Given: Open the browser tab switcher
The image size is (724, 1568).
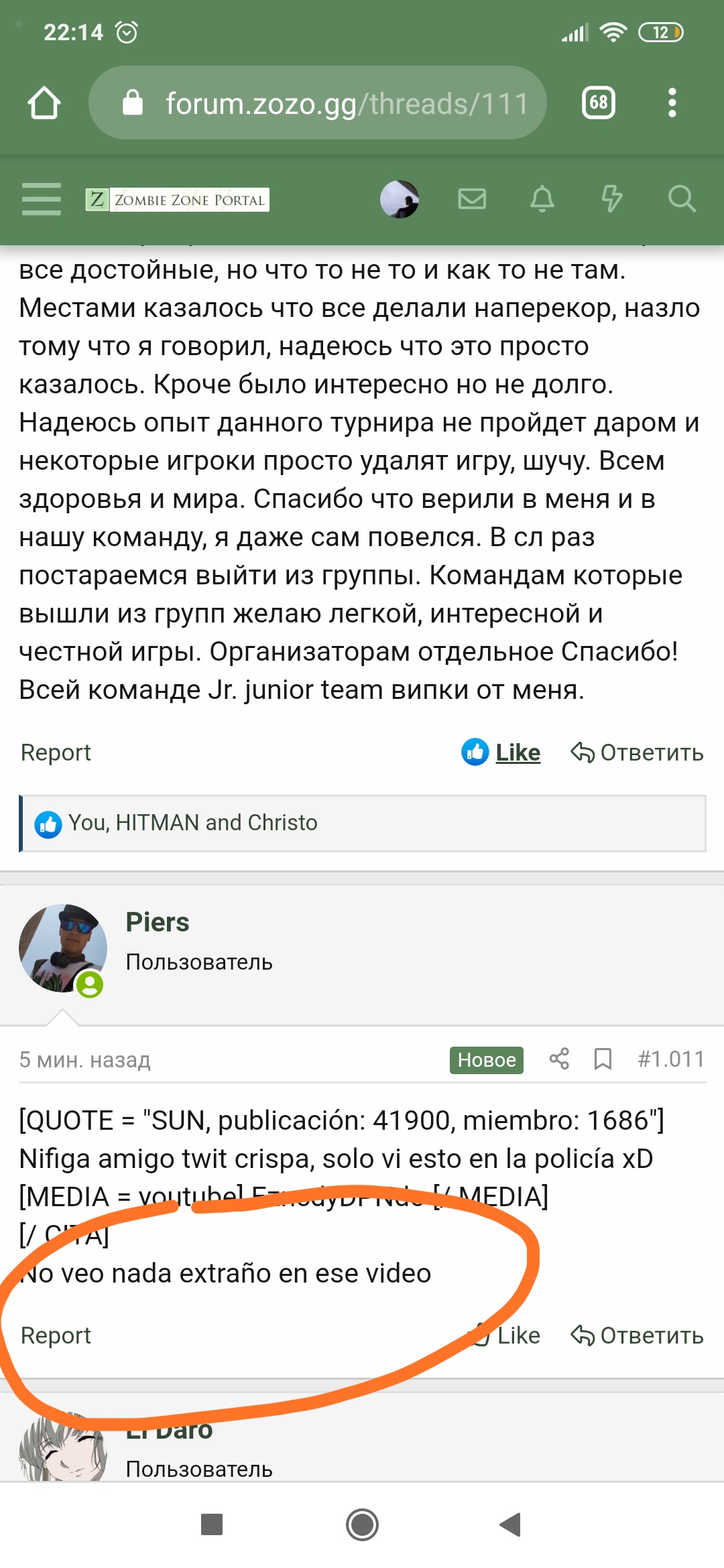Looking at the screenshot, I should (x=598, y=103).
